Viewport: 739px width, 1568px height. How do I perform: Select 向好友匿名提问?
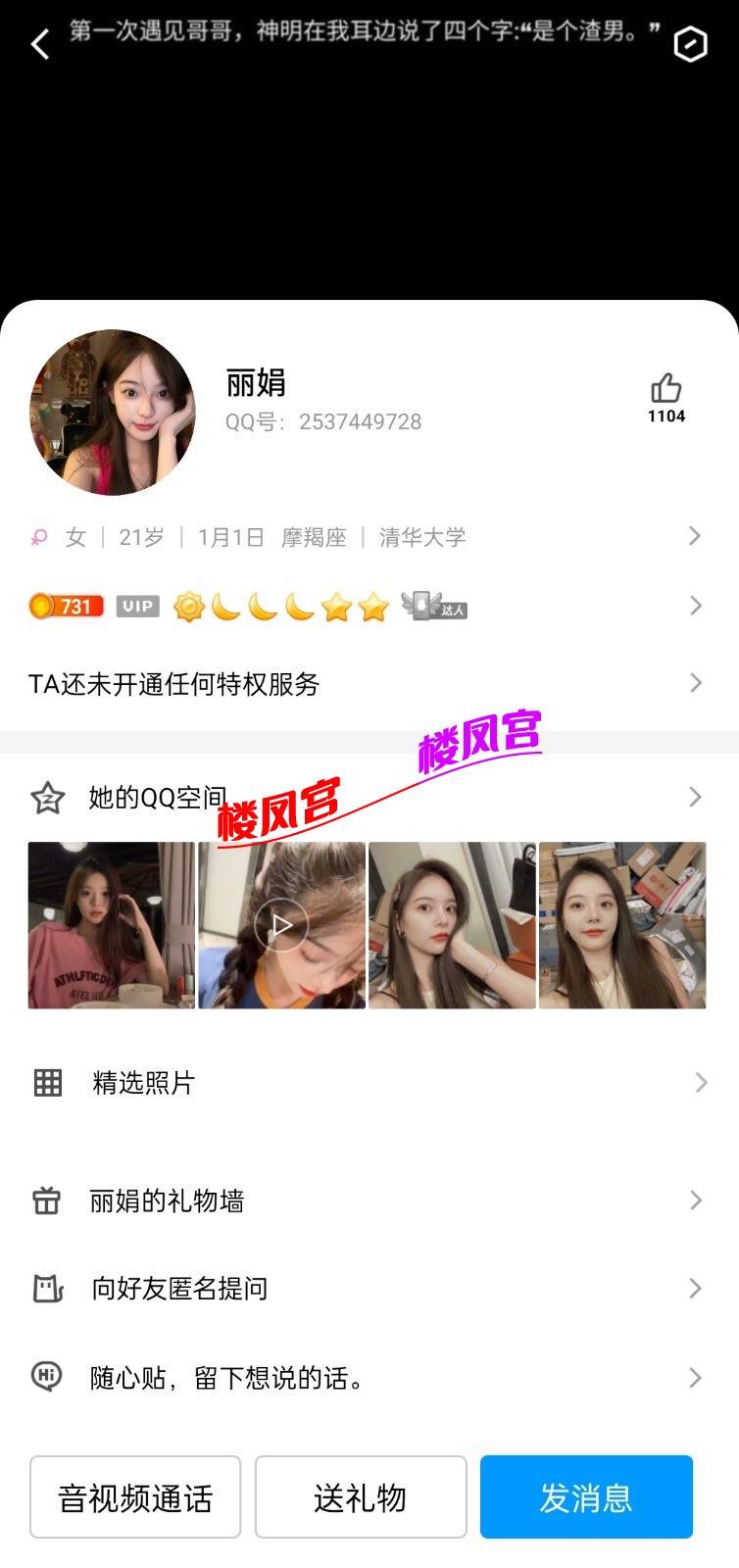368,1289
